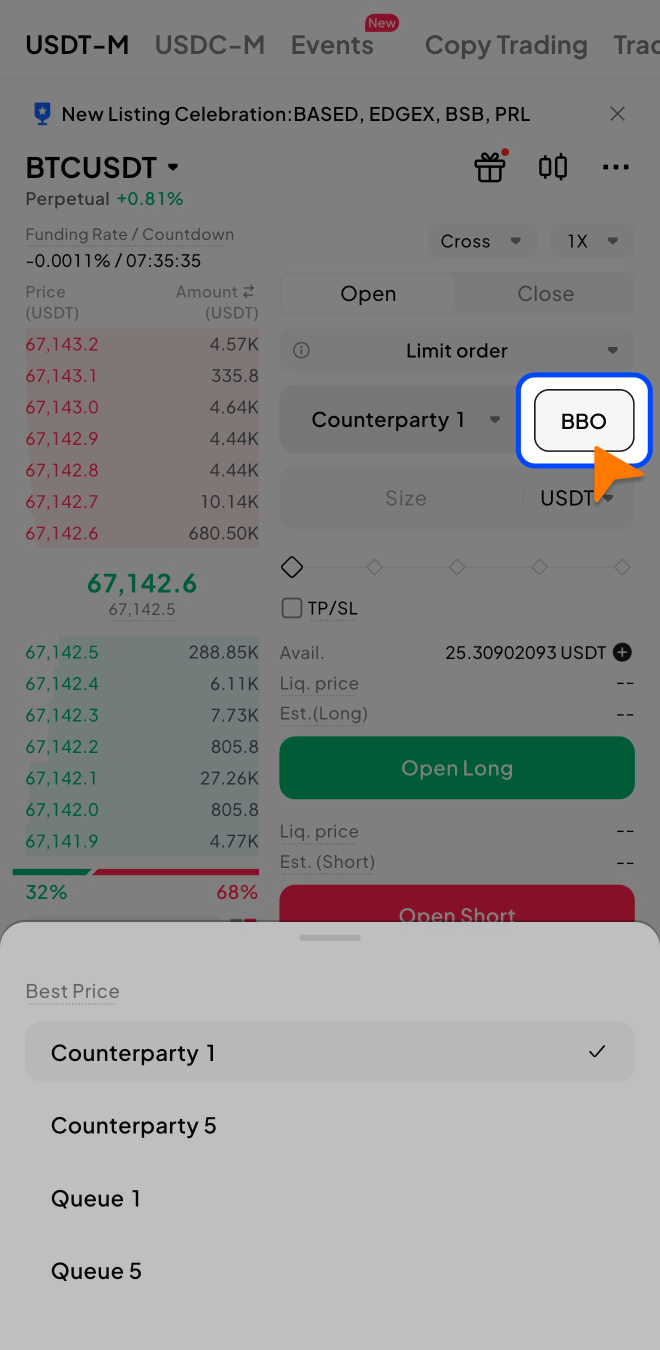Change the Cross margin mode
Image resolution: width=660 pixels, height=1350 pixels.
(x=481, y=241)
